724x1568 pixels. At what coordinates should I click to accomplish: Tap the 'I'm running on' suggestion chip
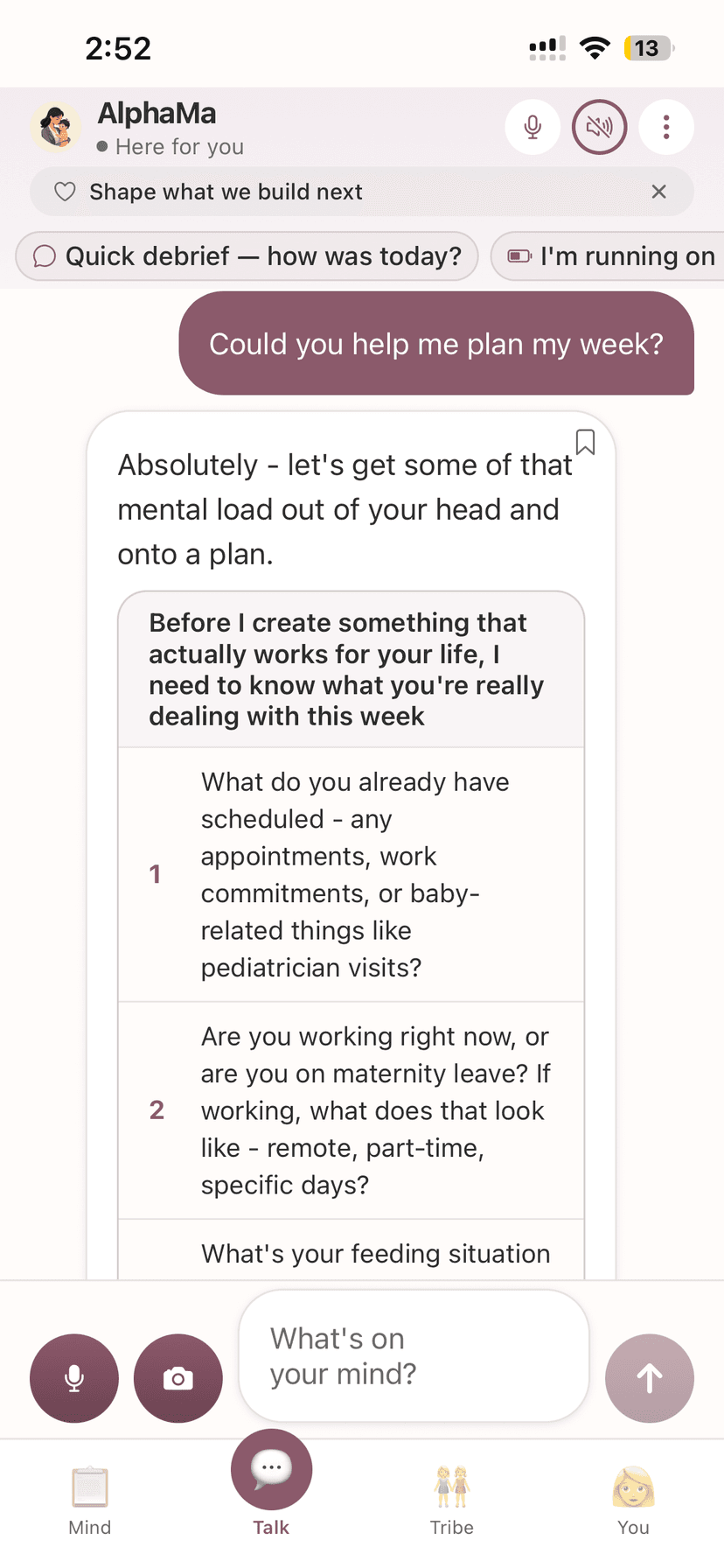coord(621,256)
